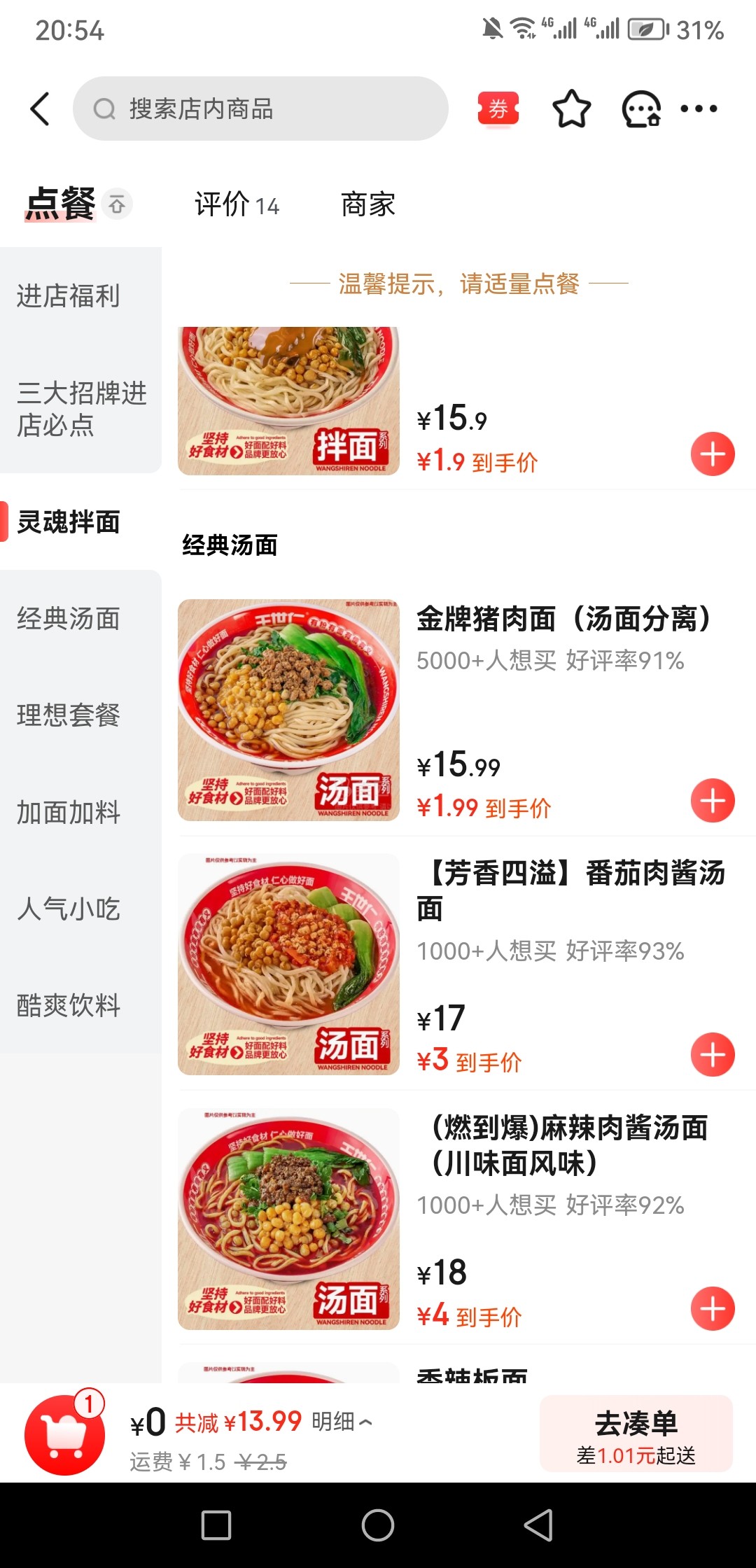Select the 进店福利 category

tap(69, 296)
